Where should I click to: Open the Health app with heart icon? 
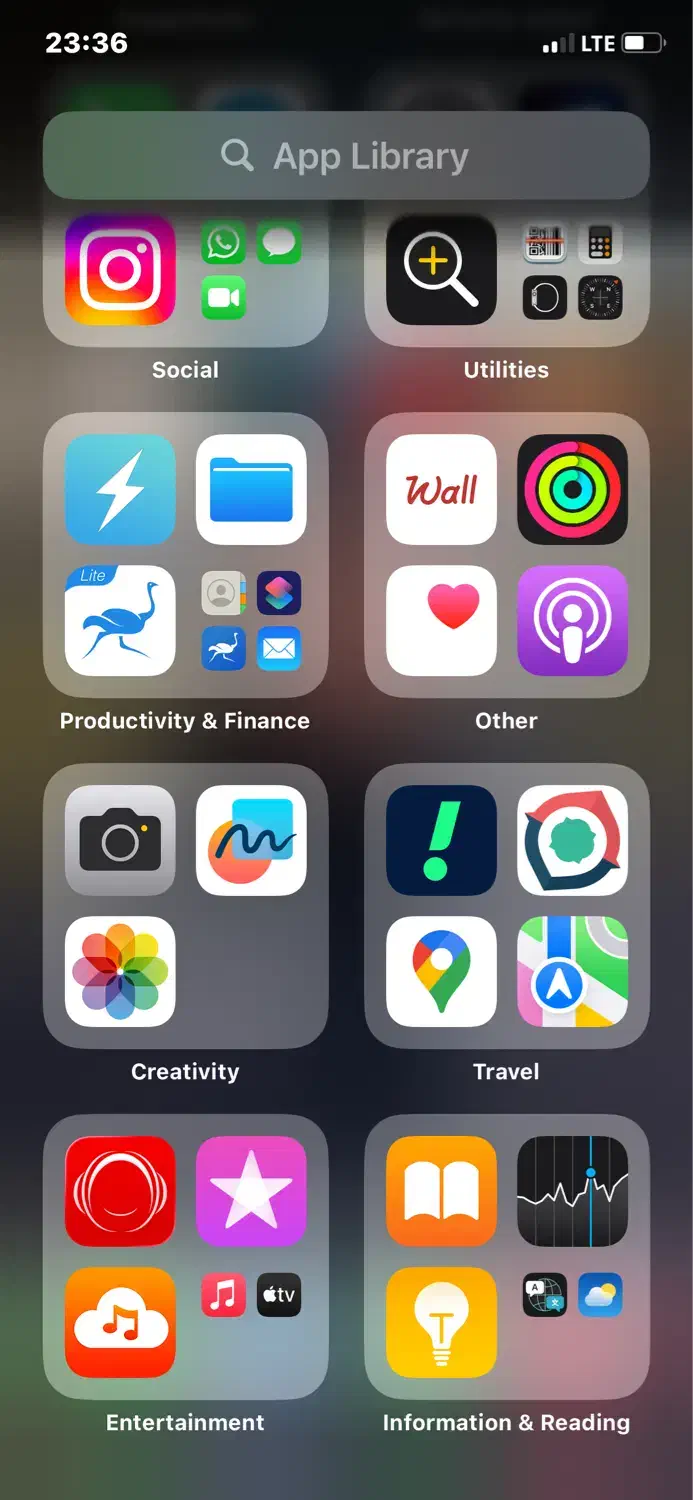[441, 620]
